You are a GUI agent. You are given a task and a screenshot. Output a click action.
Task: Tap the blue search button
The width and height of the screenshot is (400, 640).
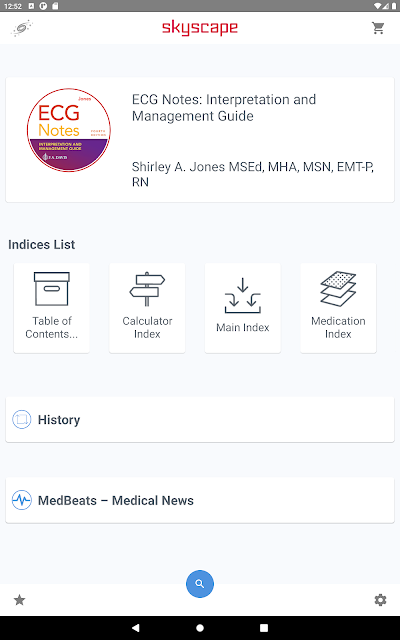(x=200, y=584)
